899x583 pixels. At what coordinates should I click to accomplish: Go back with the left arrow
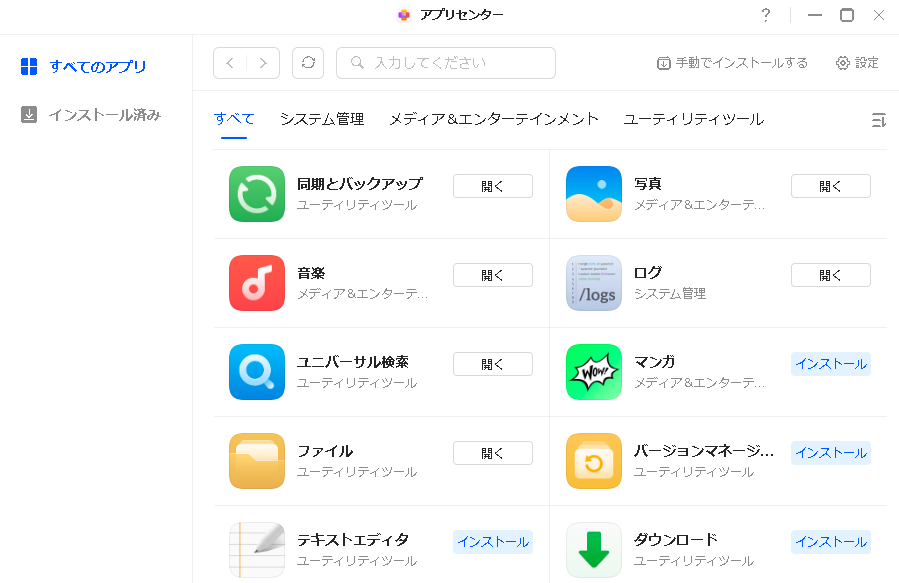click(x=230, y=63)
